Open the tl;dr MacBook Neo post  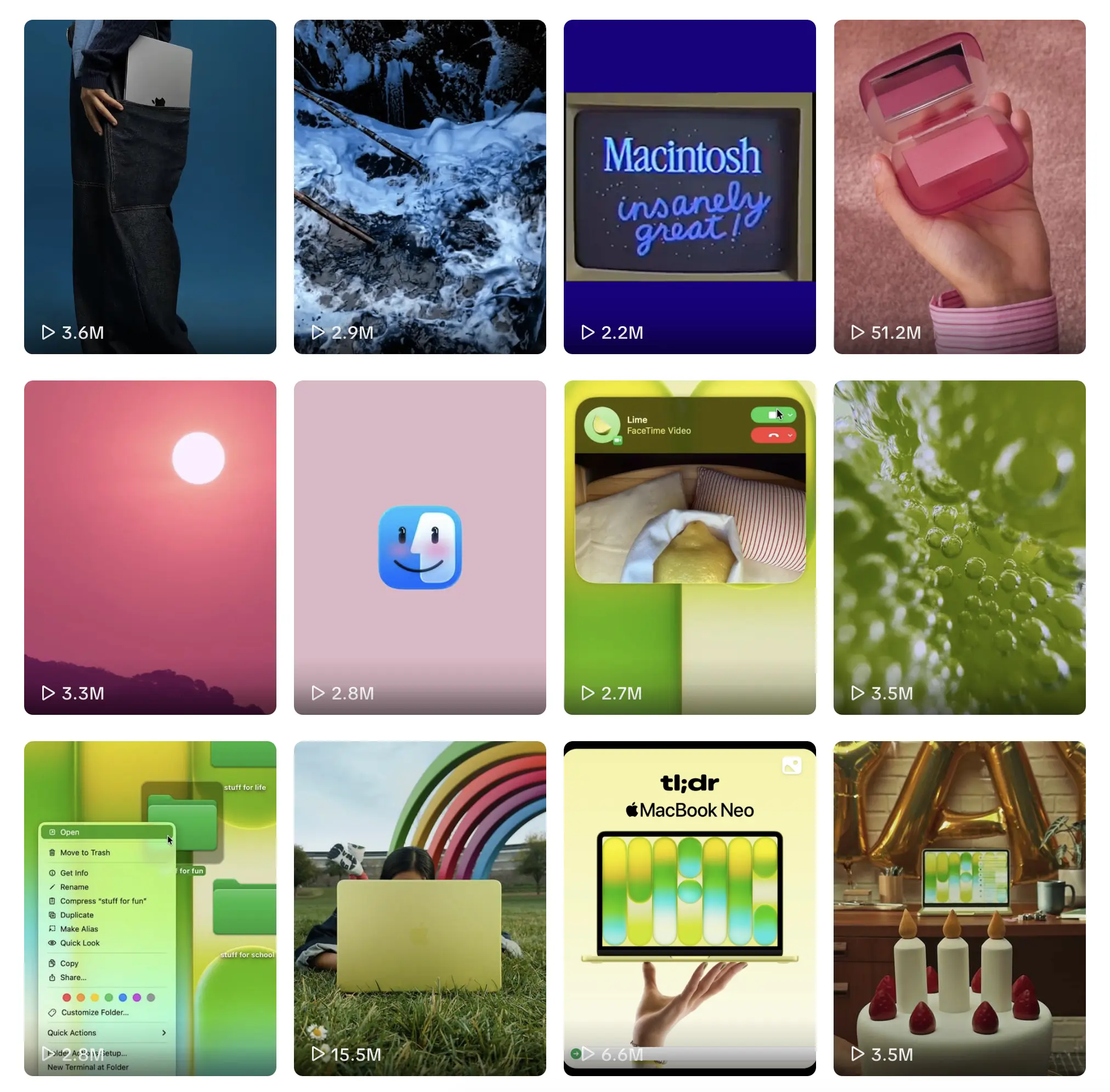click(689, 908)
